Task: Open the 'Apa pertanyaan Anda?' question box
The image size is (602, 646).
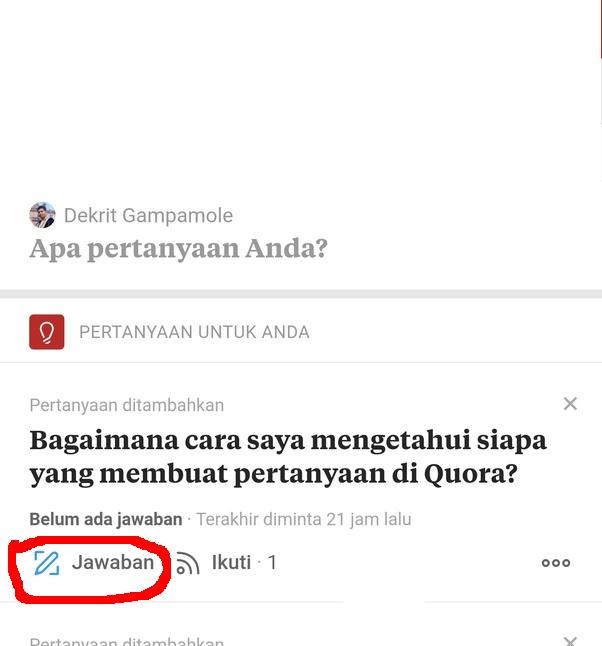Action: click(178, 248)
